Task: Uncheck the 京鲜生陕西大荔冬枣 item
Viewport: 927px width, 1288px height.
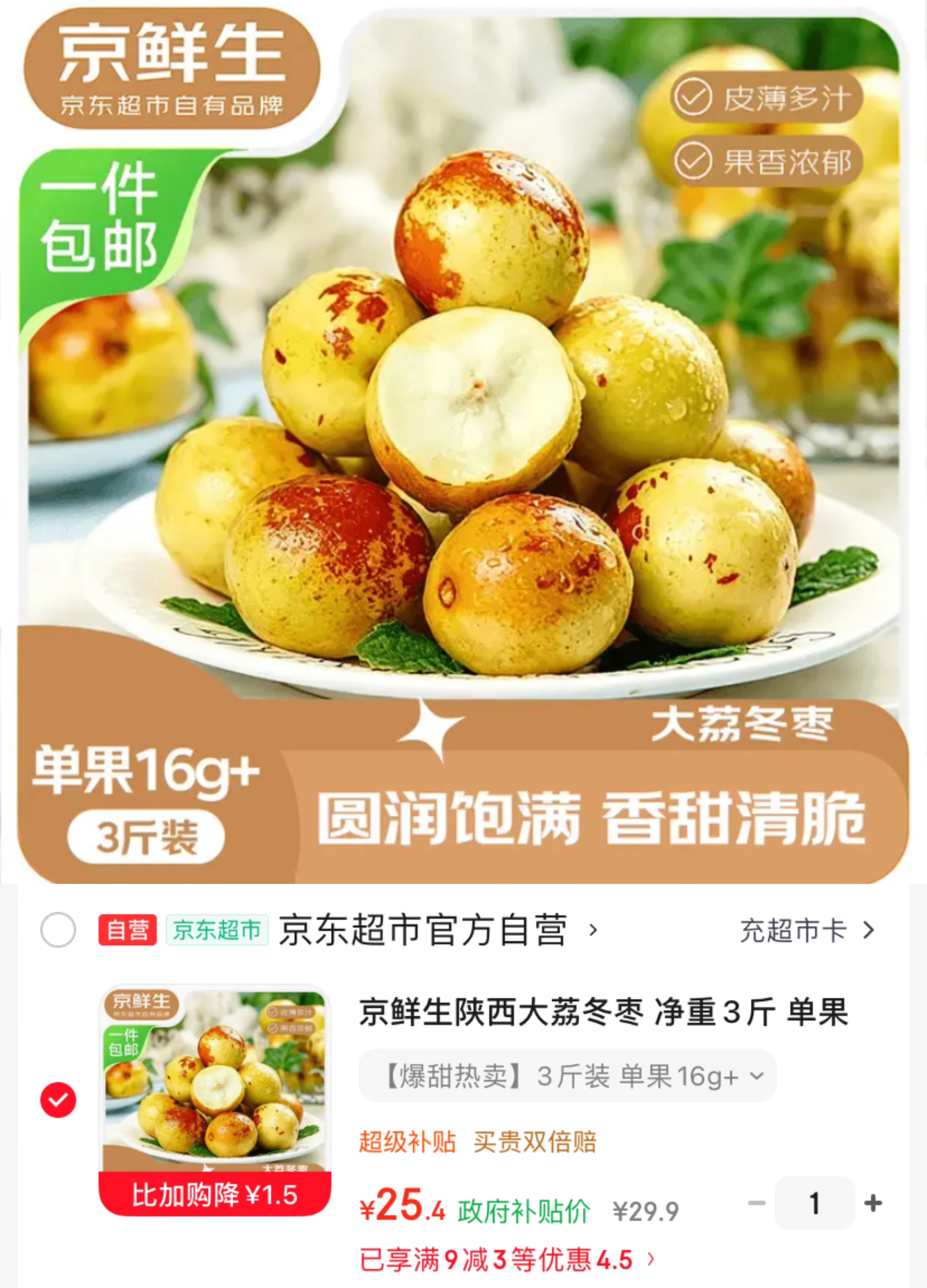Action: click(58, 1100)
